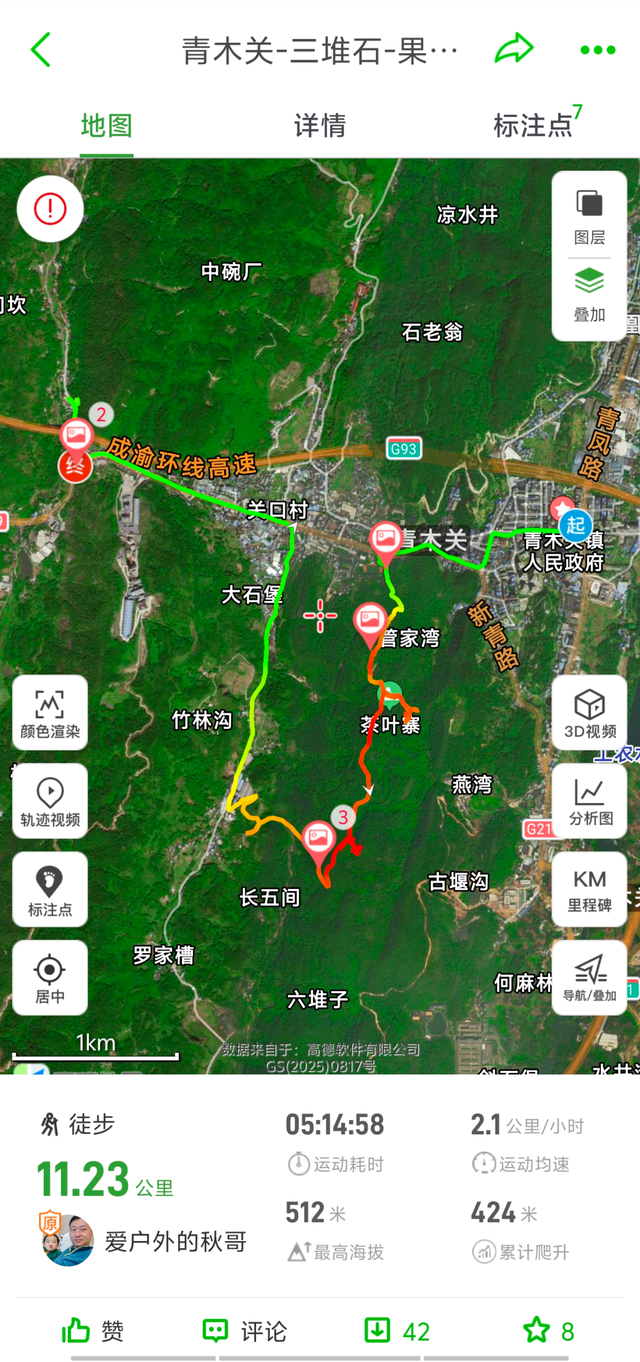The height and width of the screenshot is (1362, 640).
Task: Tap the 叠加 overlay button
Action: [x=589, y=293]
